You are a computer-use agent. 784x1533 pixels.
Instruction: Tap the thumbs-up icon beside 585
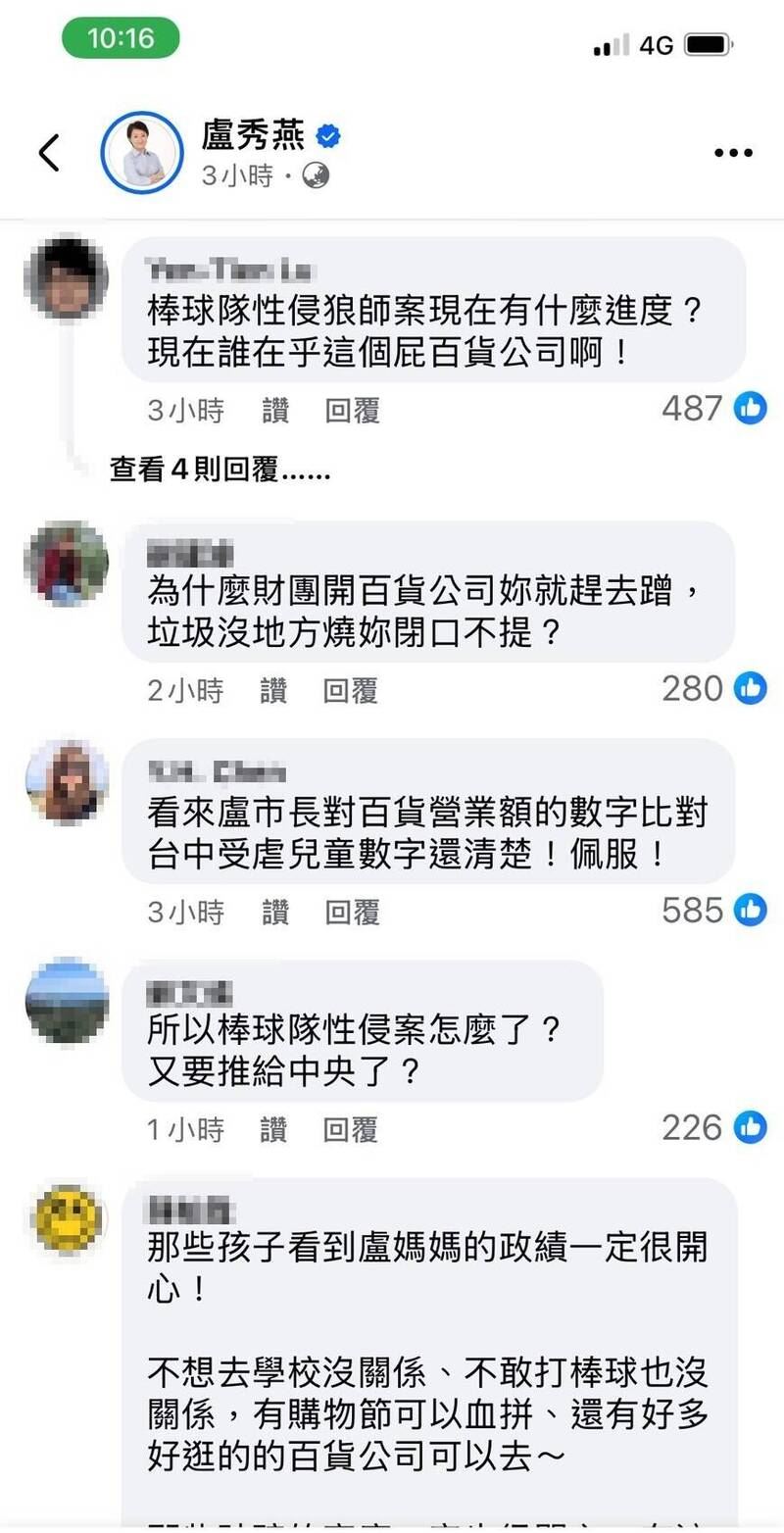(750, 912)
